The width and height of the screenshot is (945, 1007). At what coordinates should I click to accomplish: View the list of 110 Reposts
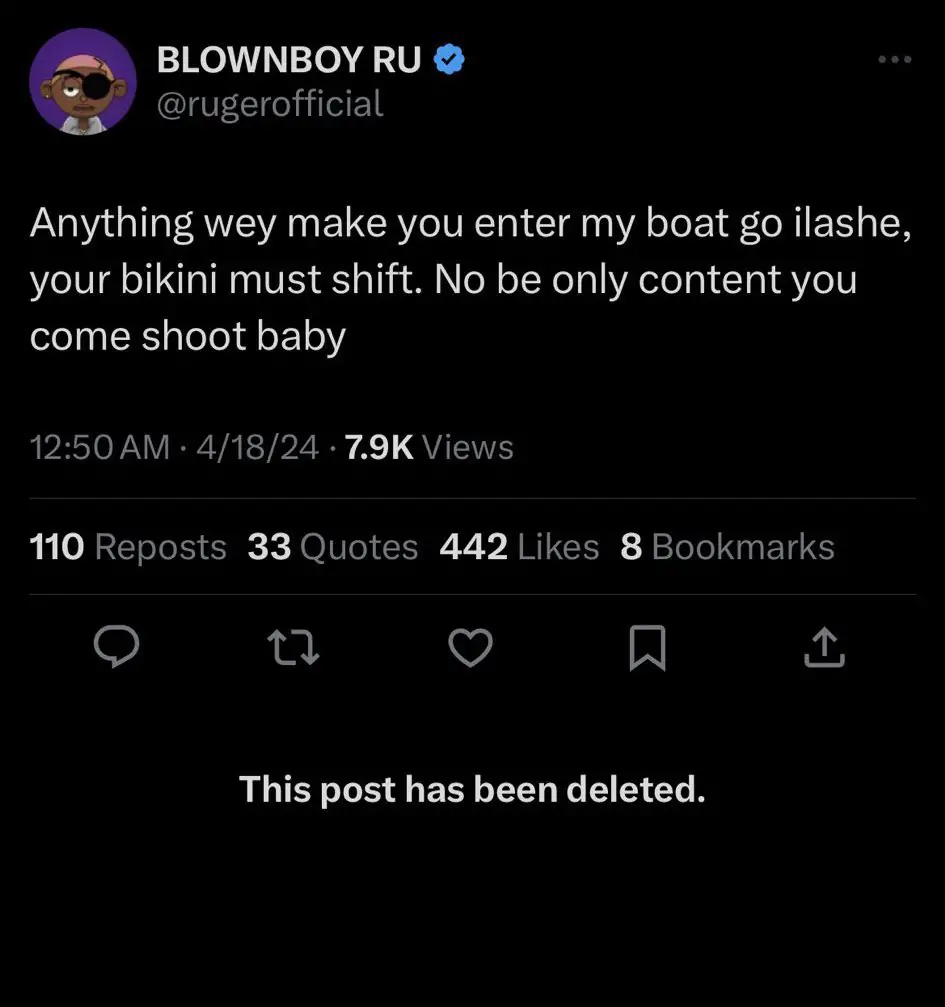129,547
